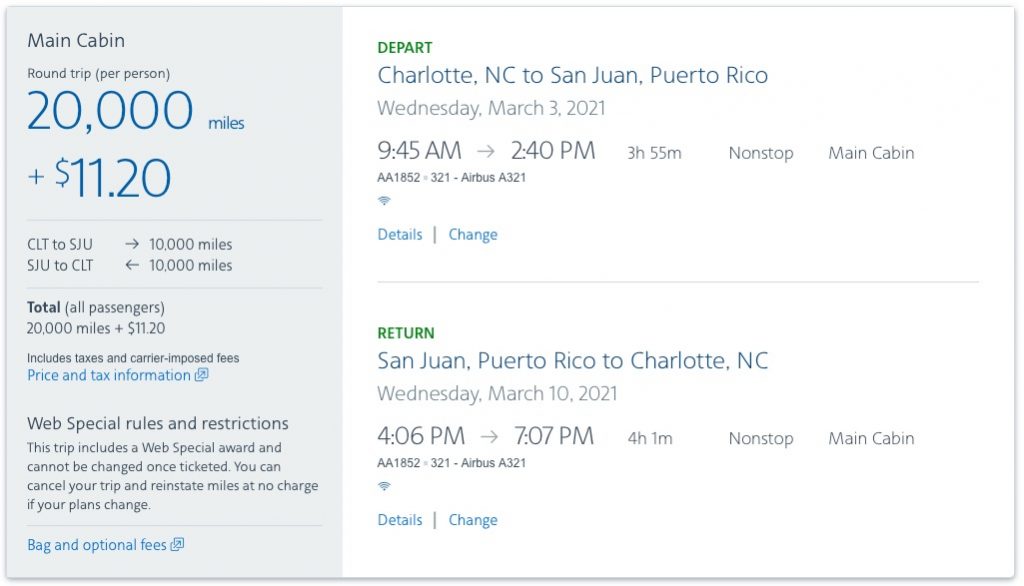Viewport: 1024px width, 586px height.
Task: Change the return flight on March 10
Action: click(472, 520)
